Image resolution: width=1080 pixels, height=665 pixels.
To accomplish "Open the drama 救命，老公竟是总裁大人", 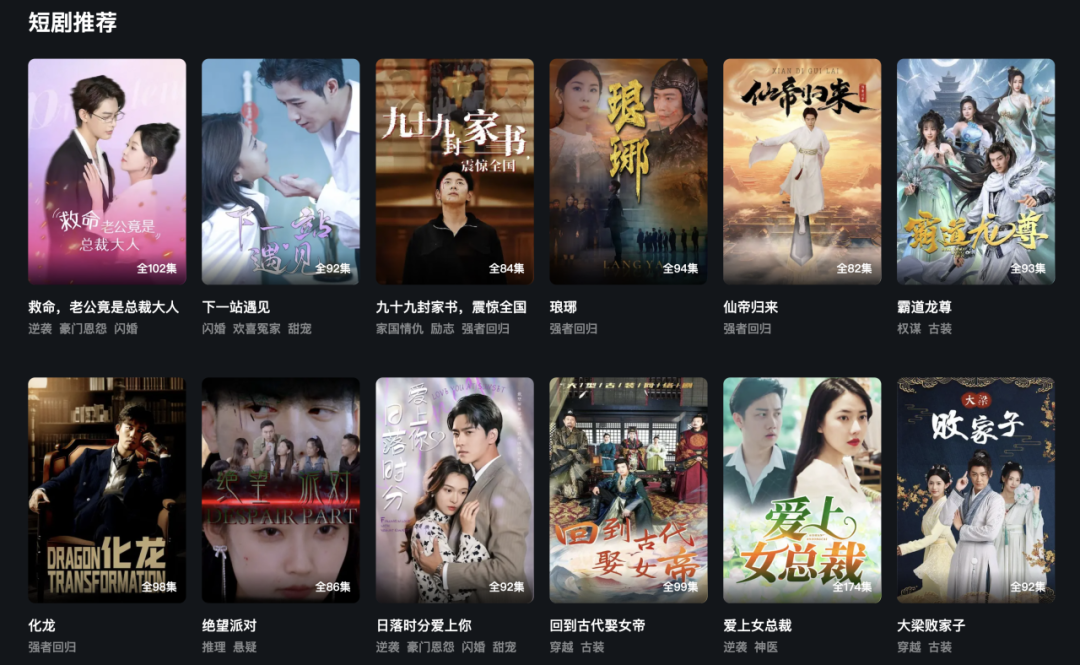I will (107, 171).
